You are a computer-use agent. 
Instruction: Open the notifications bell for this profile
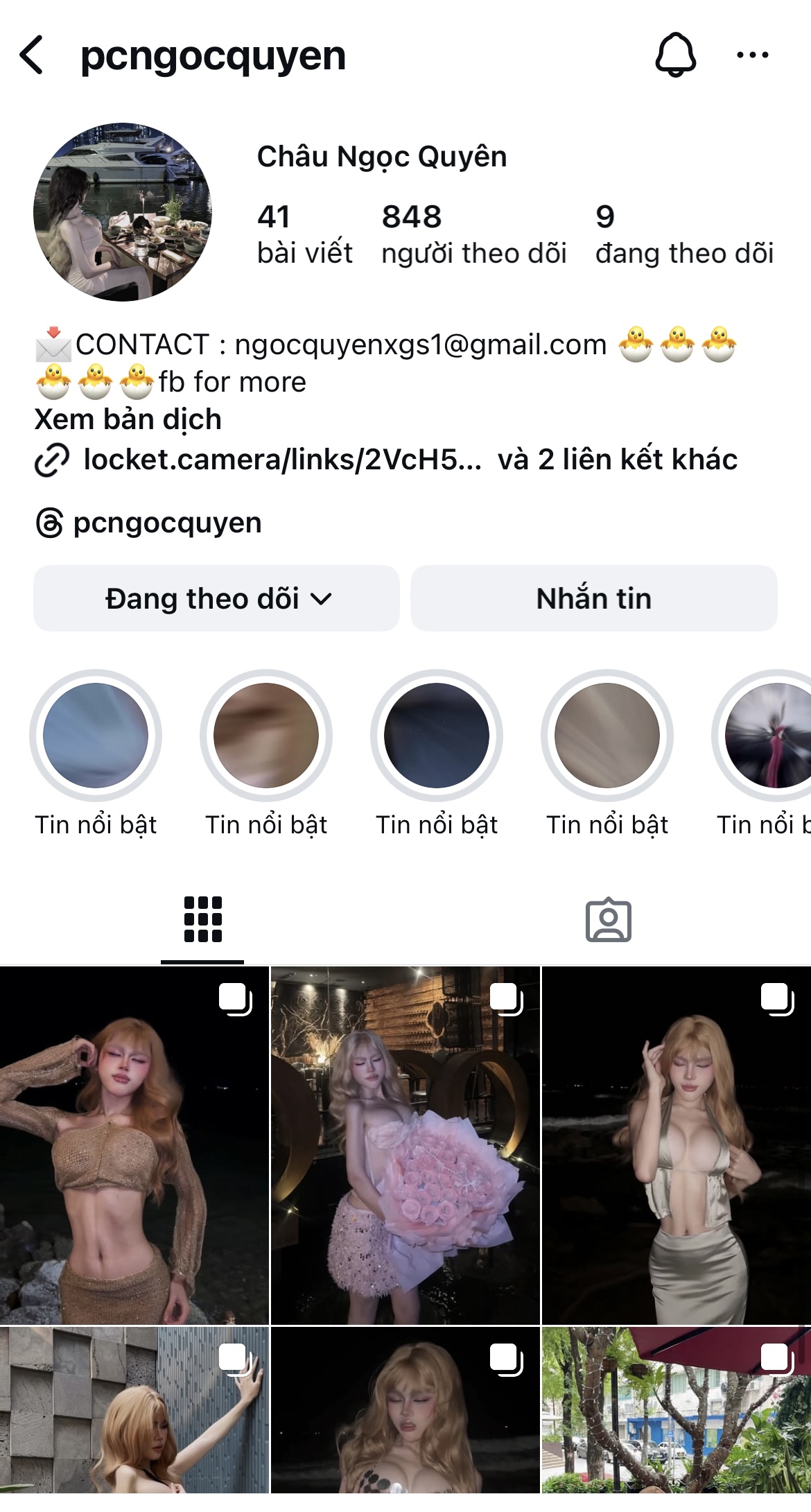[675, 55]
